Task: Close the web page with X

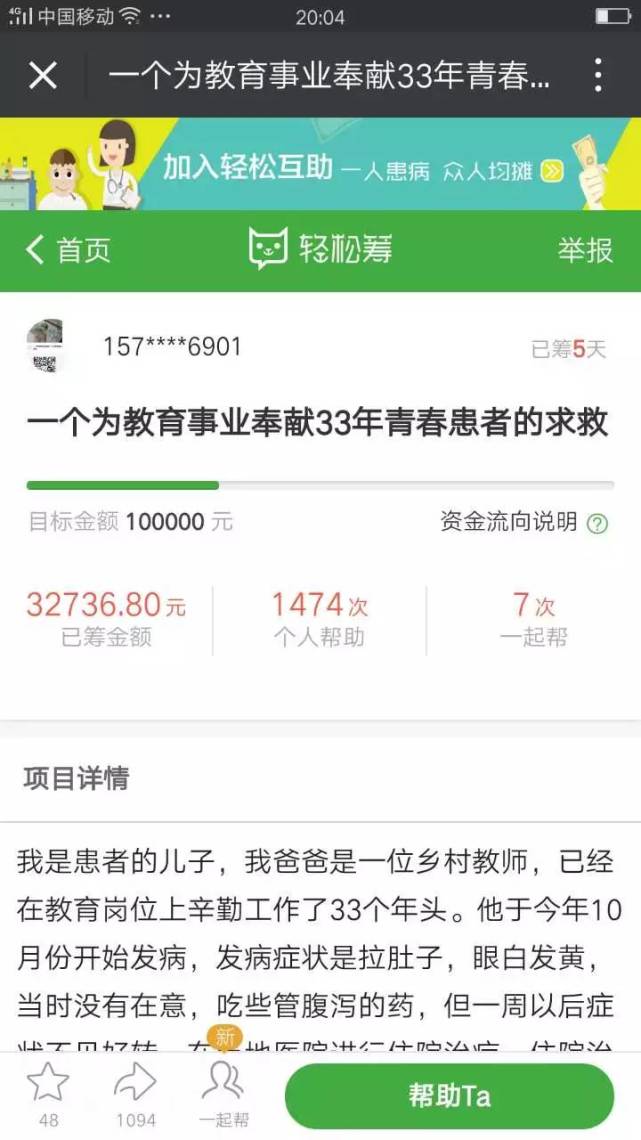Action: tap(42, 74)
